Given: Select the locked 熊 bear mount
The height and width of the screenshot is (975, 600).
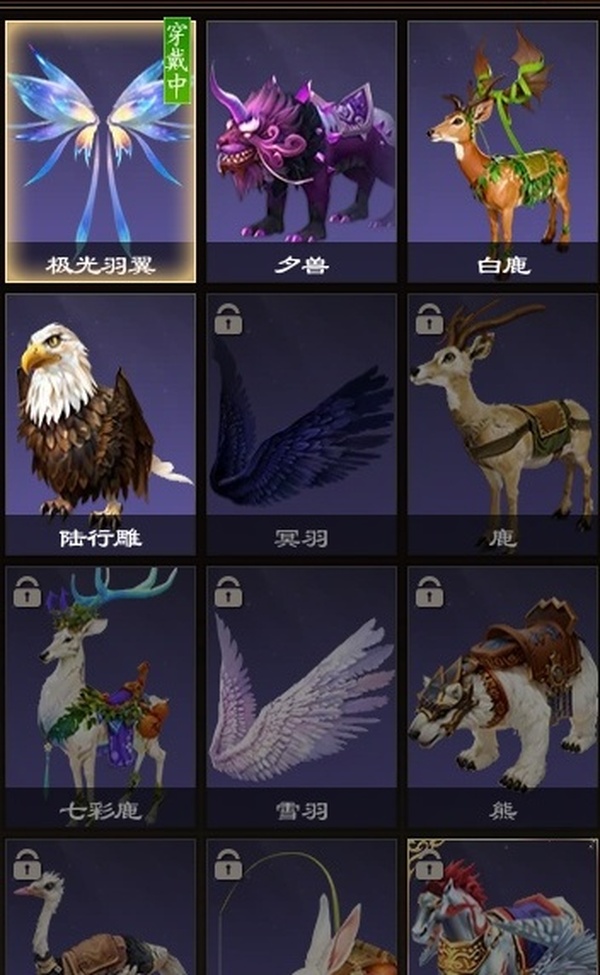Looking at the screenshot, I should pos(503,697).
